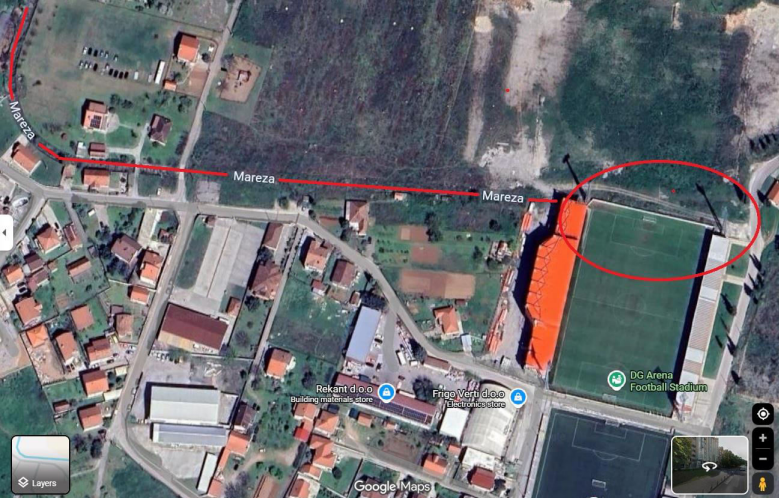This screenshot has height=498, width=779.
Task: Select the Pegman Street View icon
Action: [762, 487]
